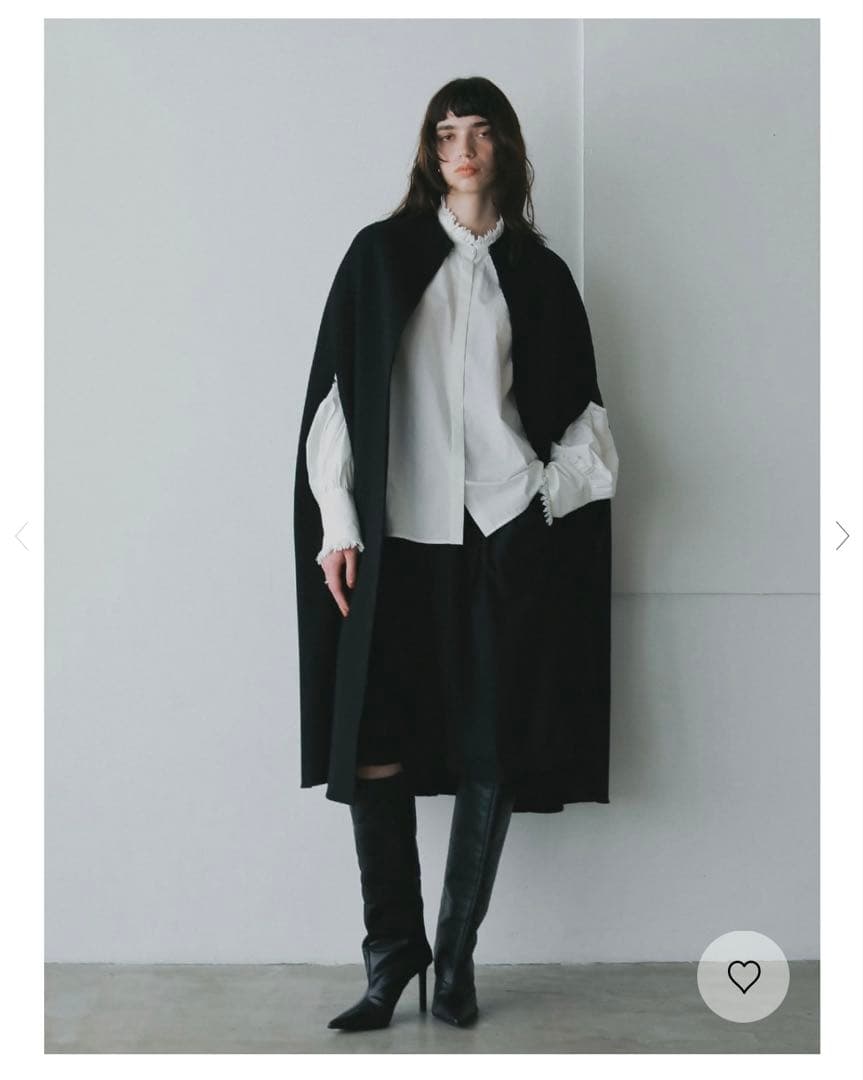863x1080 pixels.
Task: Go to the next product image
Action: 842,536
